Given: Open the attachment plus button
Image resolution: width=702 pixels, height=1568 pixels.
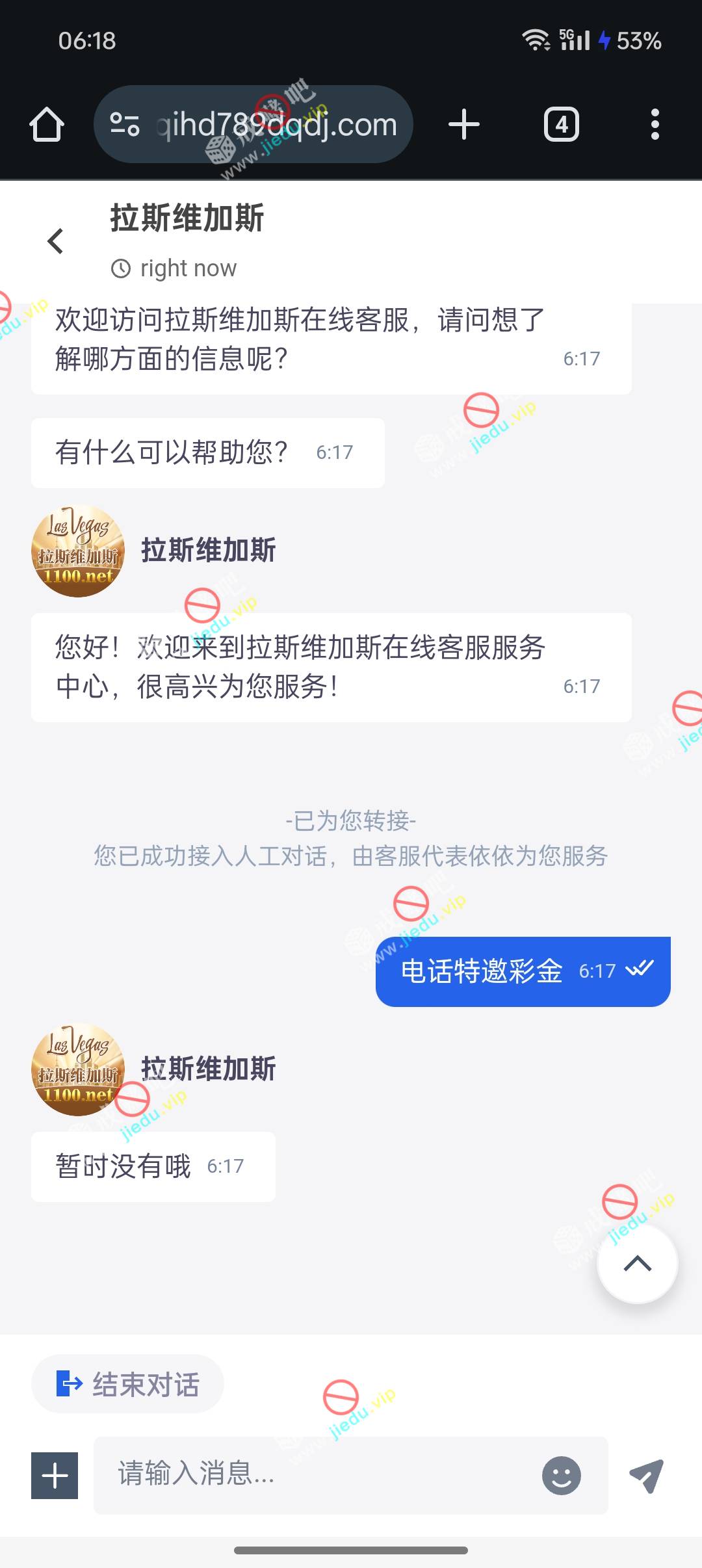Looking at the screenshot, I should [55, 1475].
